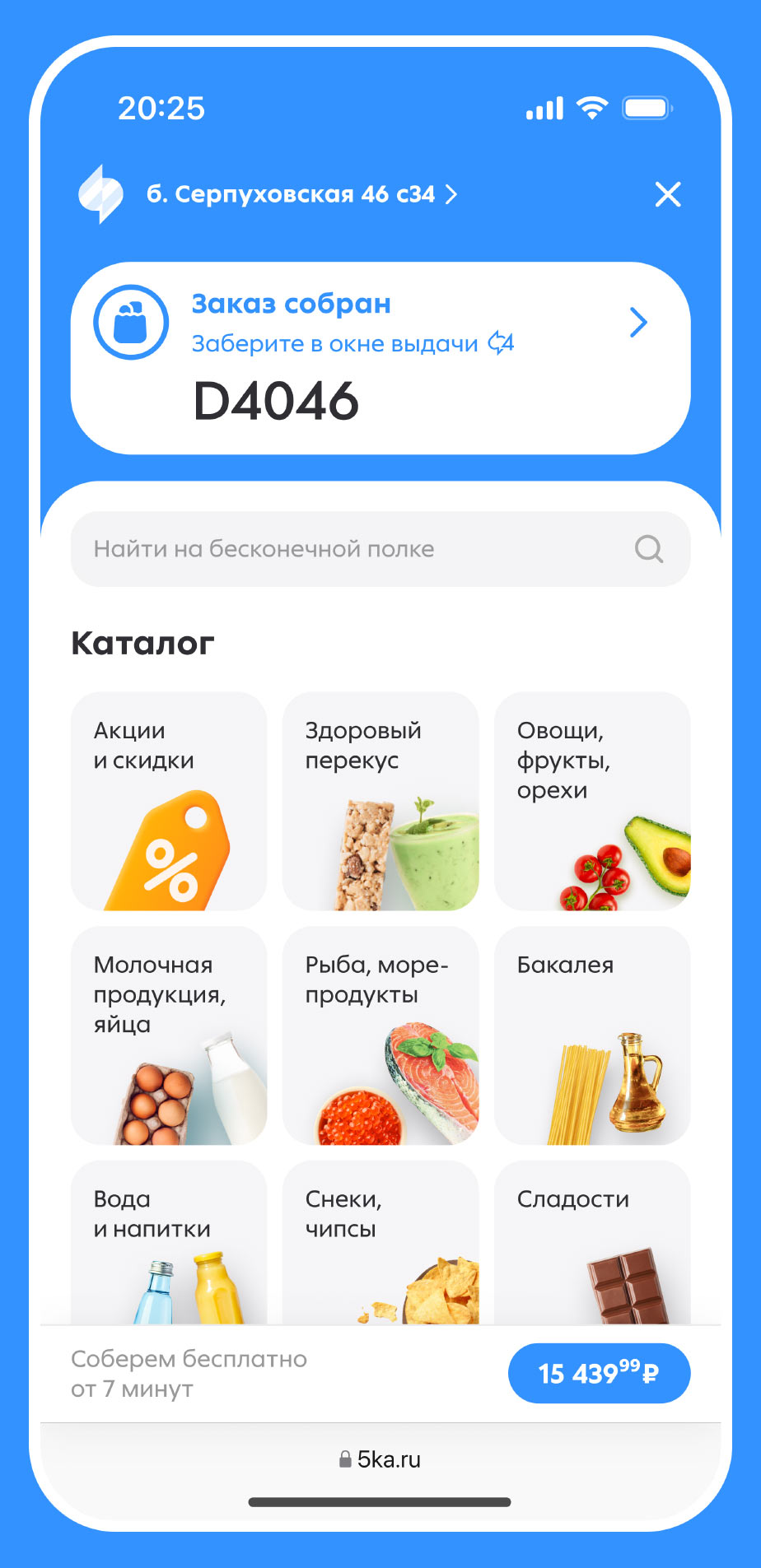This screenshot has width=761, height=1568.
Task: View the Бакалея category
Action: pos(591,1035)
